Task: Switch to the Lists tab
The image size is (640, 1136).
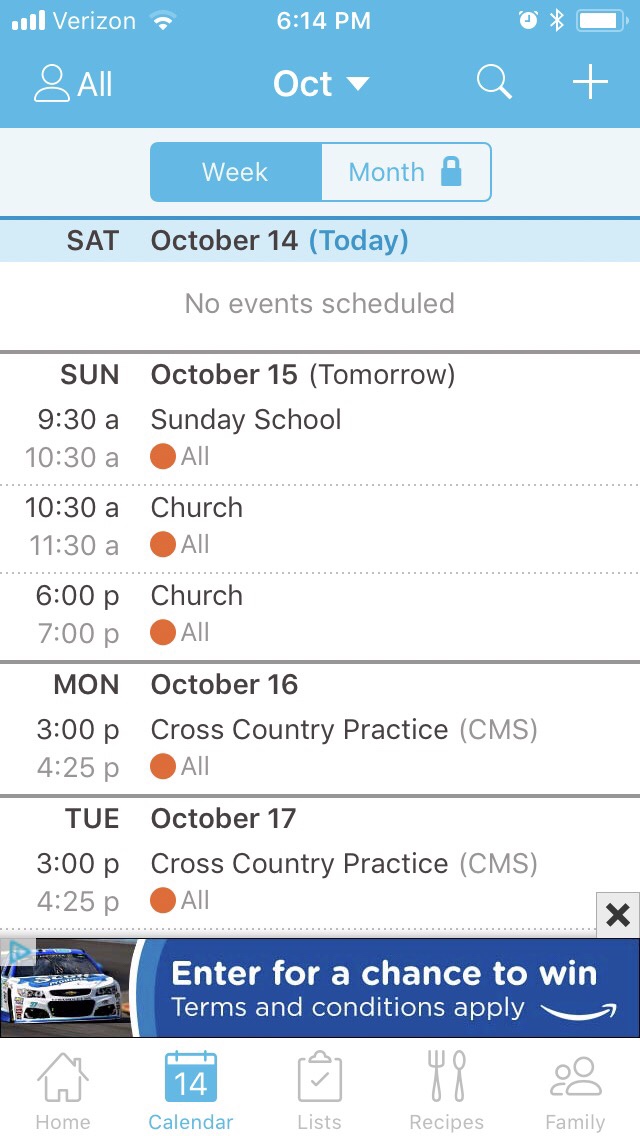Action: (x=319, y=1090)
